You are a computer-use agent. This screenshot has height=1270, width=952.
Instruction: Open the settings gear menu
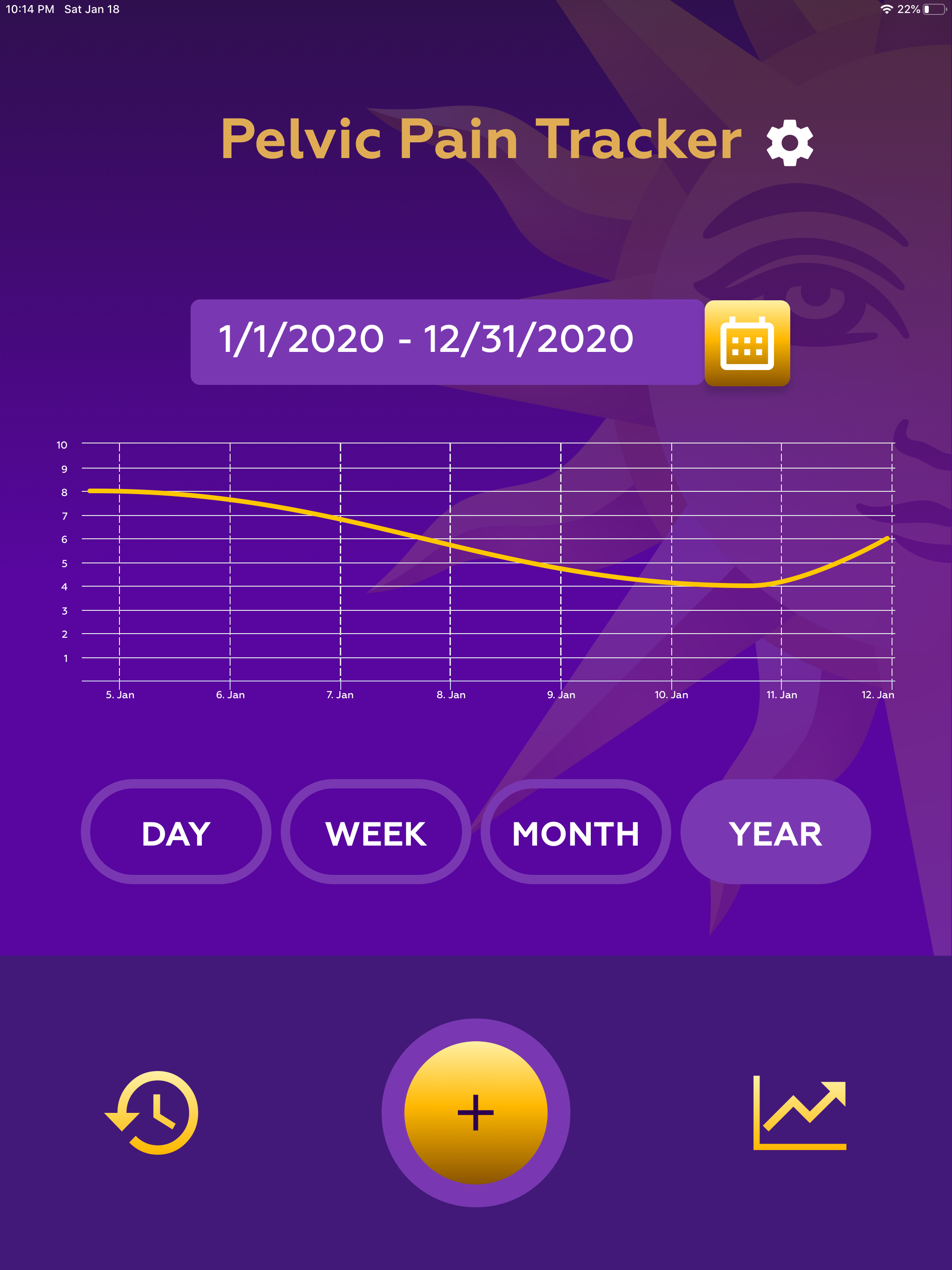[x=791, y=144]
